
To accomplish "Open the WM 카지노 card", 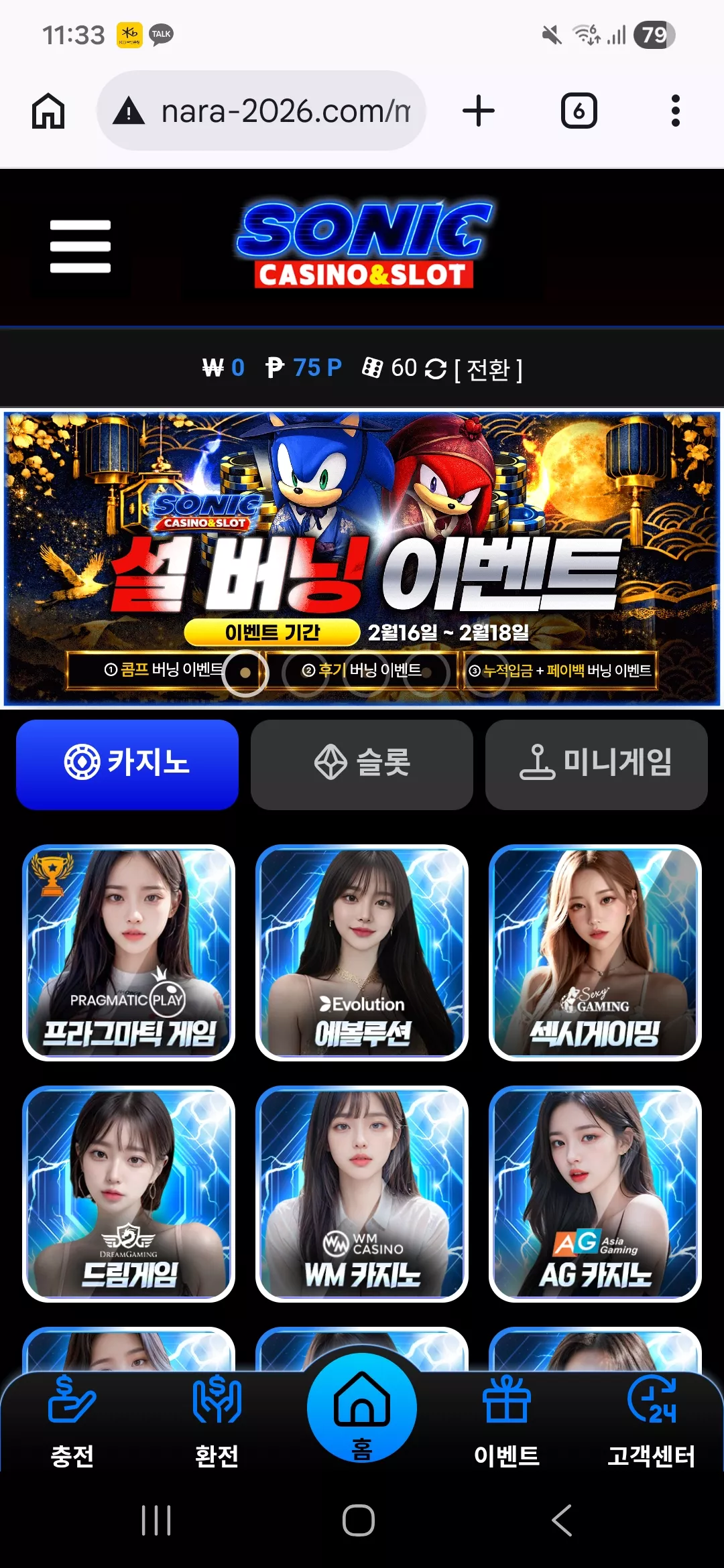I will coord(362,1193).
